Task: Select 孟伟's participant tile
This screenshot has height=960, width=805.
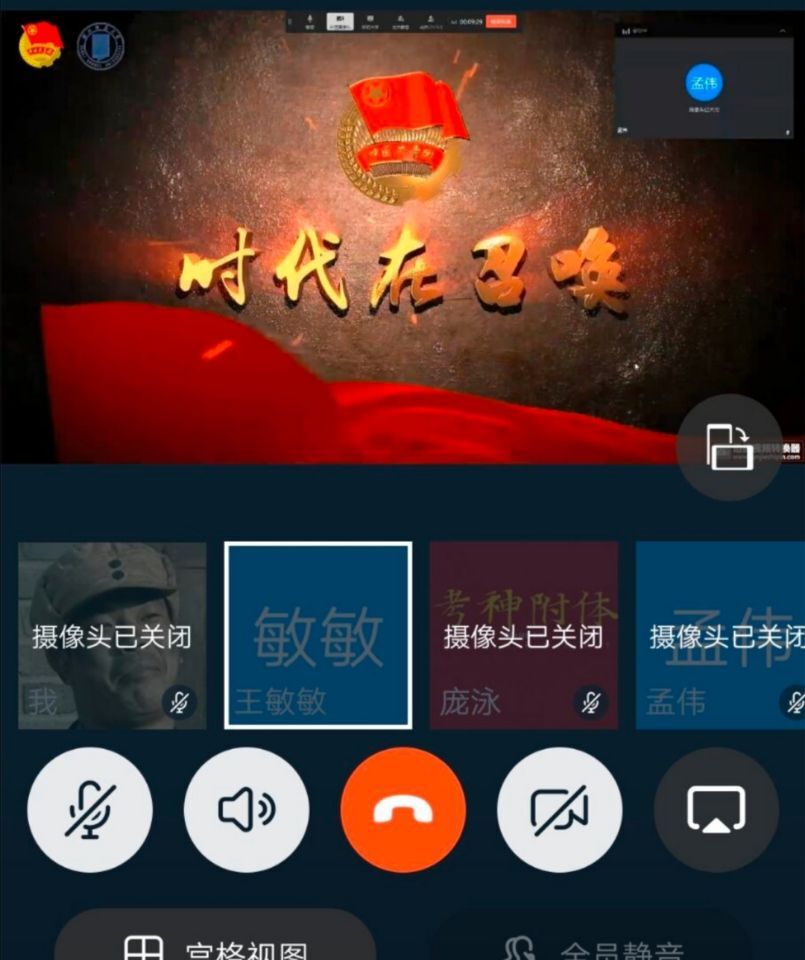Action: (720, 636)
